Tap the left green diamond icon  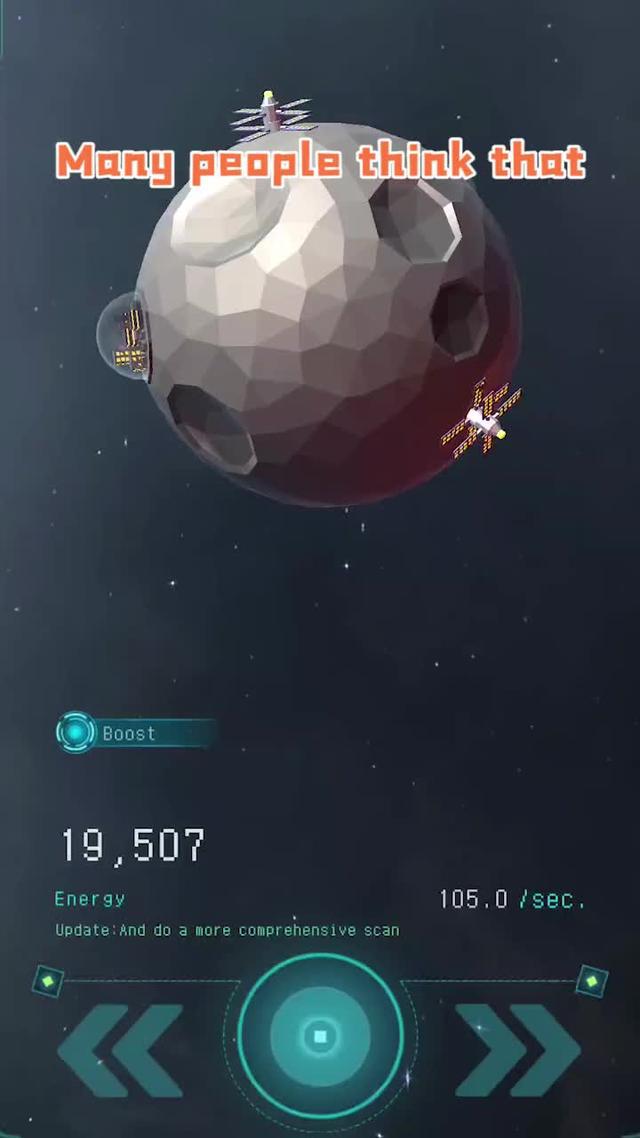pos(48,981)
